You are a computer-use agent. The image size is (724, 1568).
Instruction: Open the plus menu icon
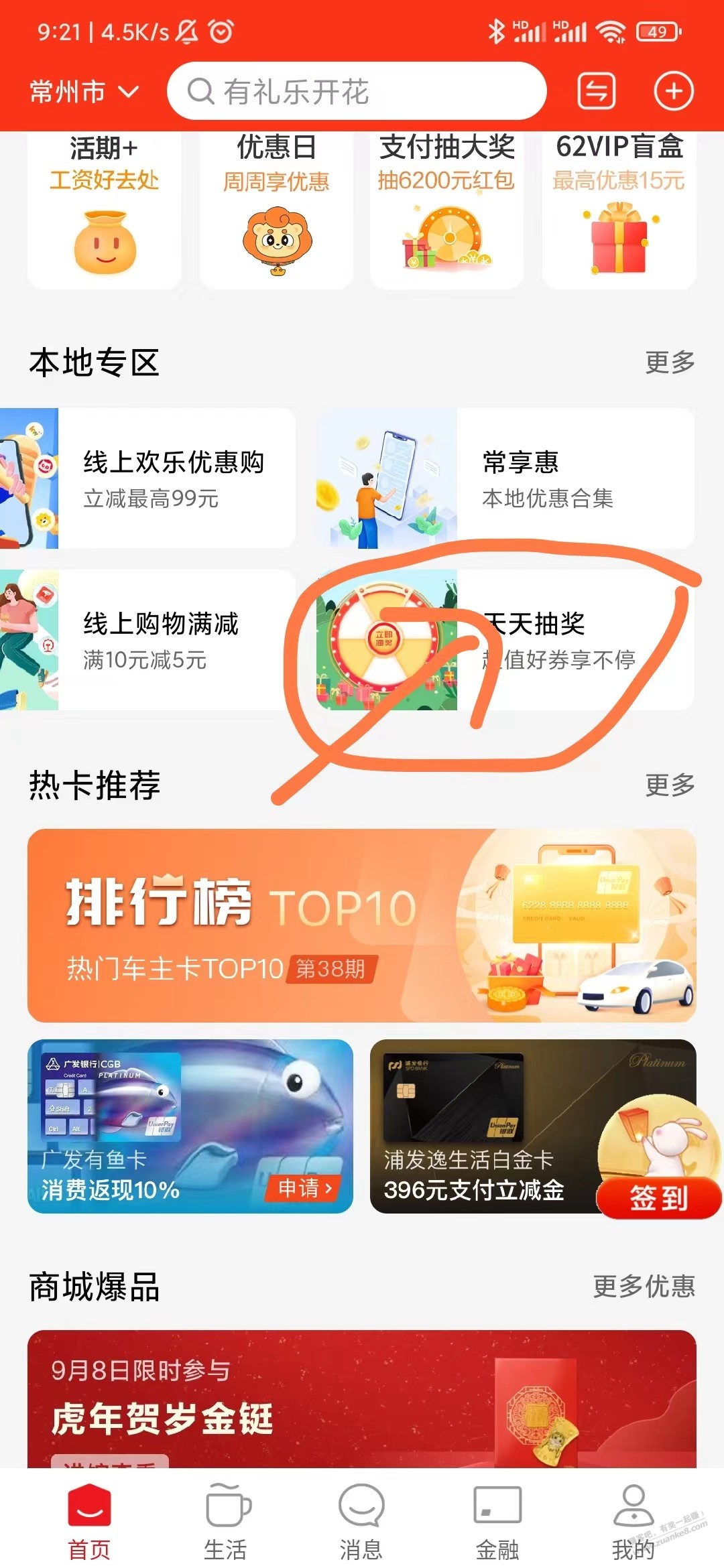673,91
